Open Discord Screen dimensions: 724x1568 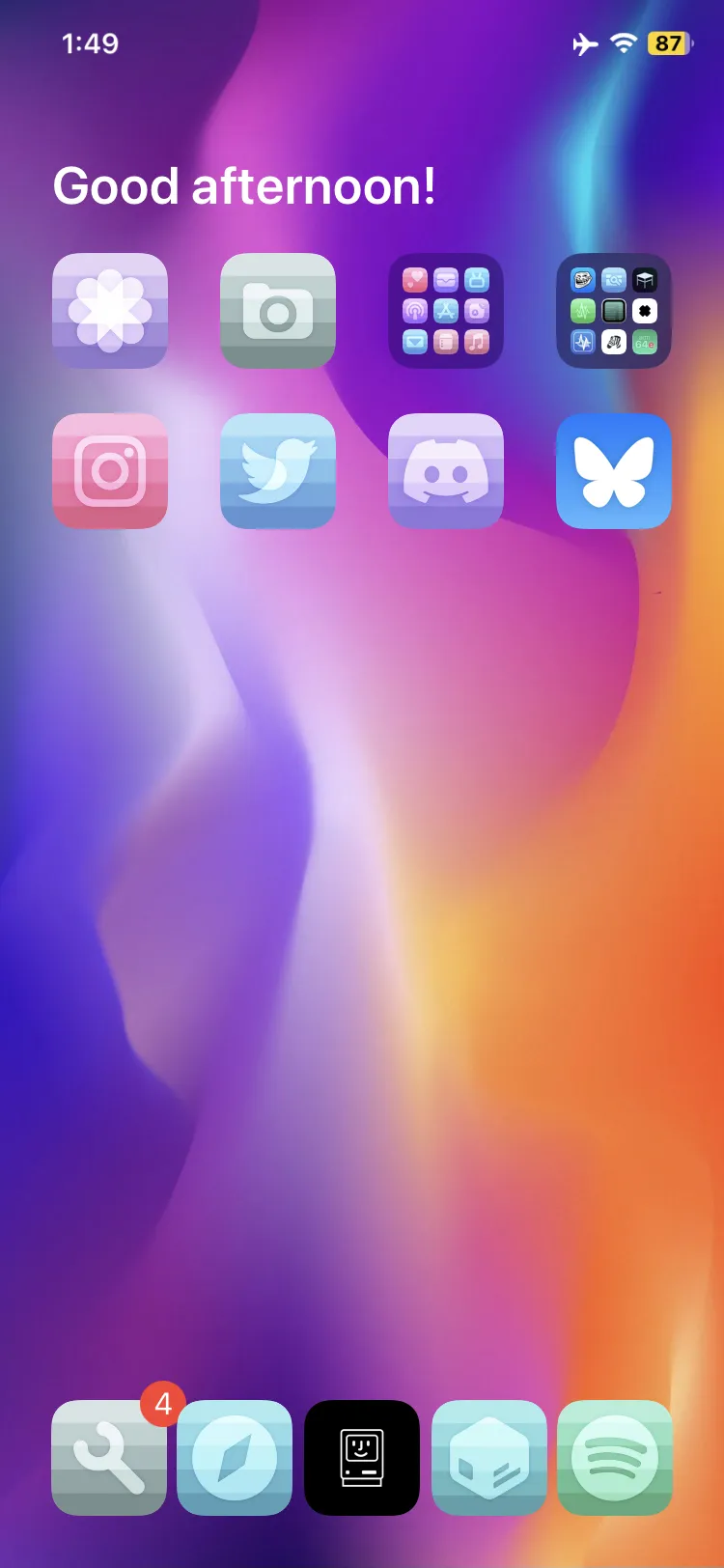446,471
